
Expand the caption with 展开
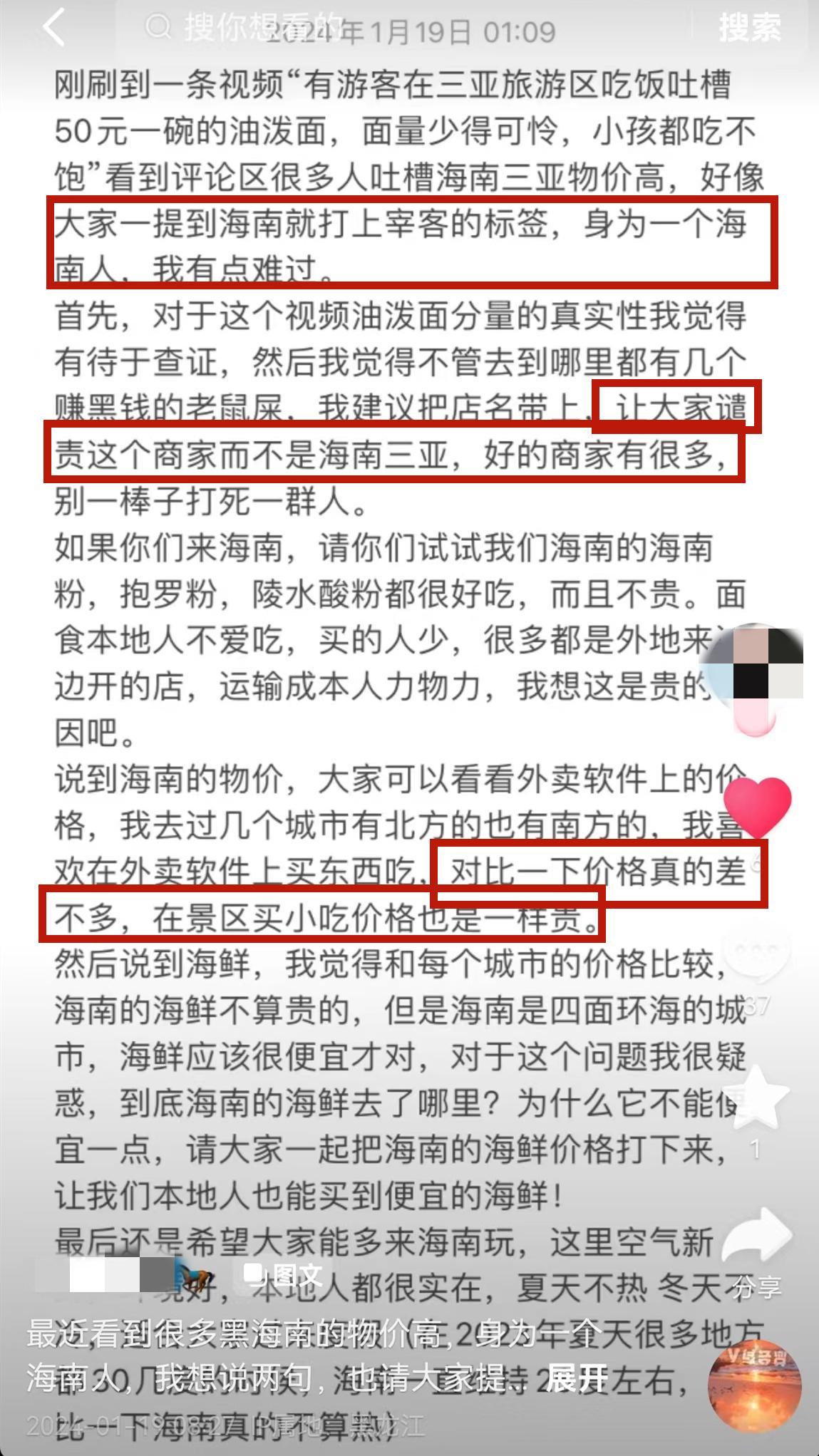(577, 1377)
